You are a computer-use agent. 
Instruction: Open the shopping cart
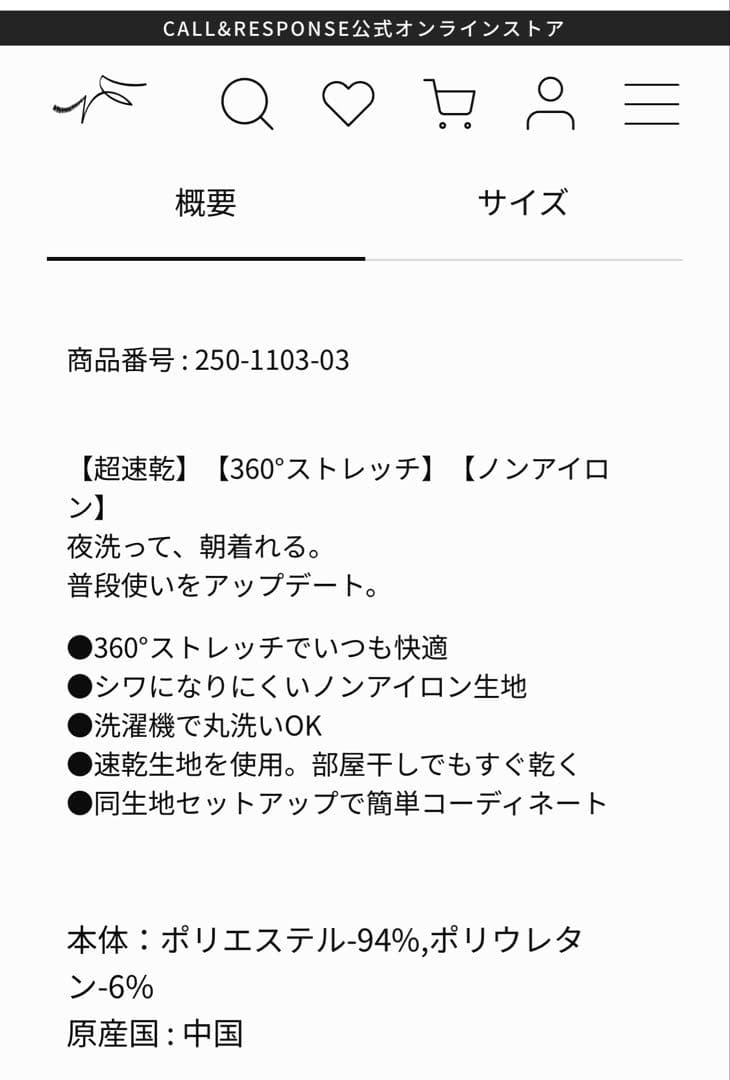450,103
